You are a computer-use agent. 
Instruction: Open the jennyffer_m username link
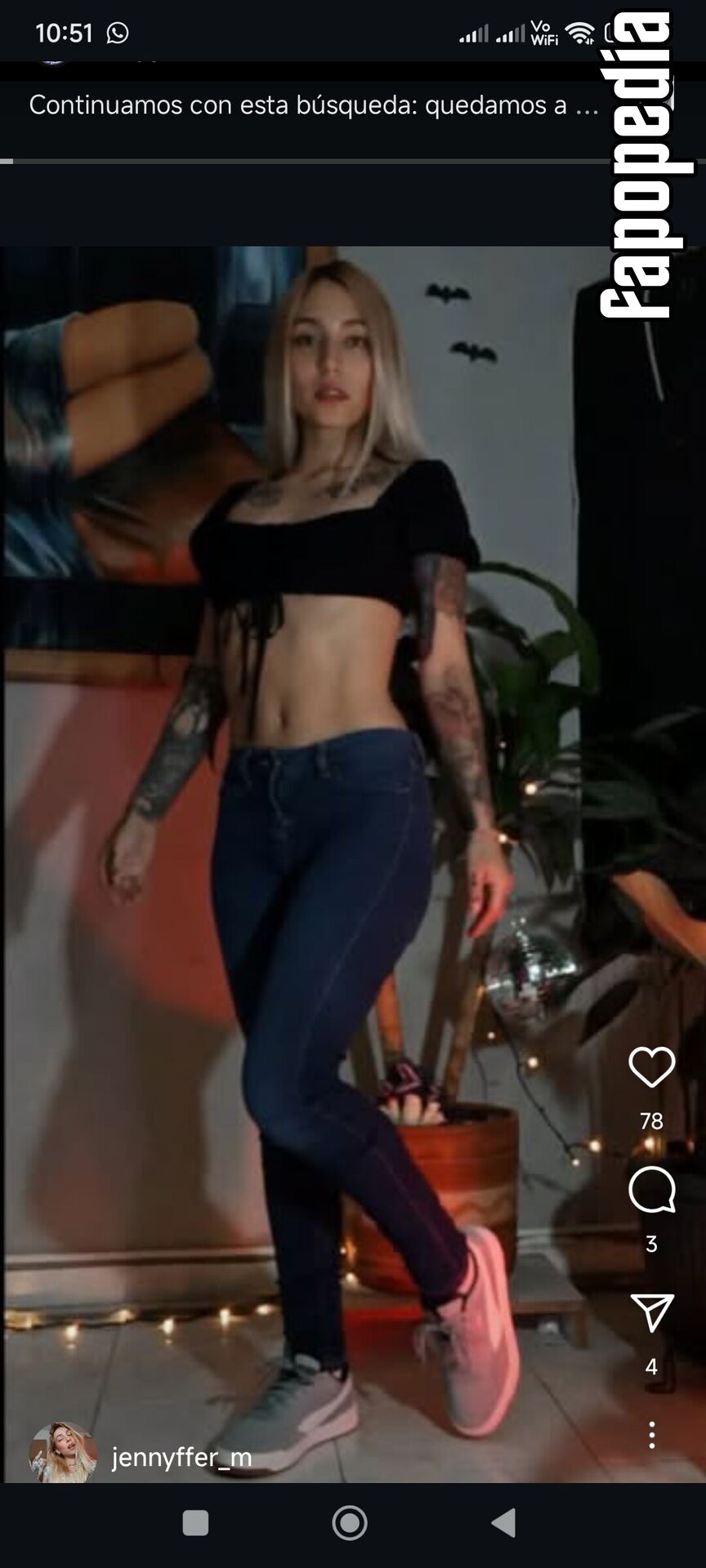coord(181,1458)
